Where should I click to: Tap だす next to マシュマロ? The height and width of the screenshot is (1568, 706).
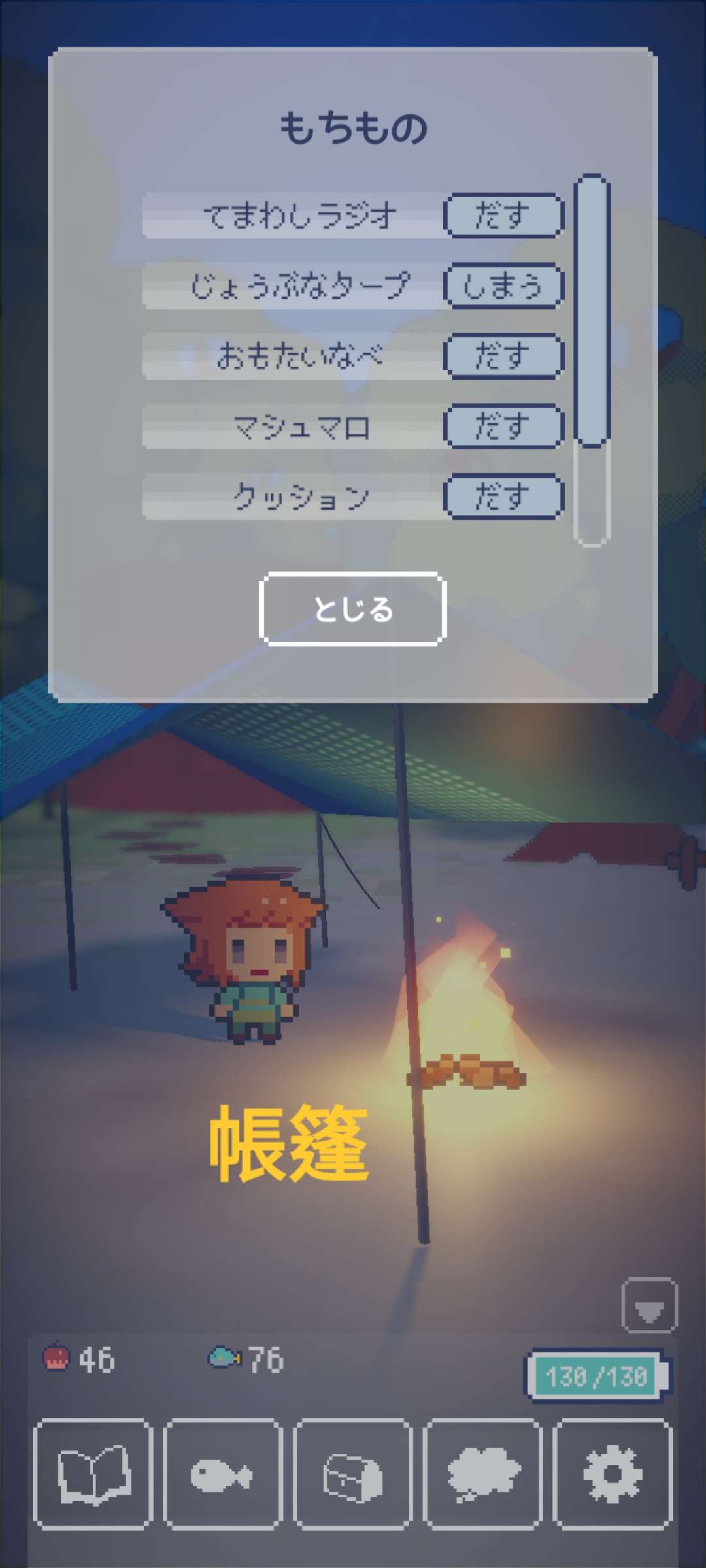tap(503, 427)
